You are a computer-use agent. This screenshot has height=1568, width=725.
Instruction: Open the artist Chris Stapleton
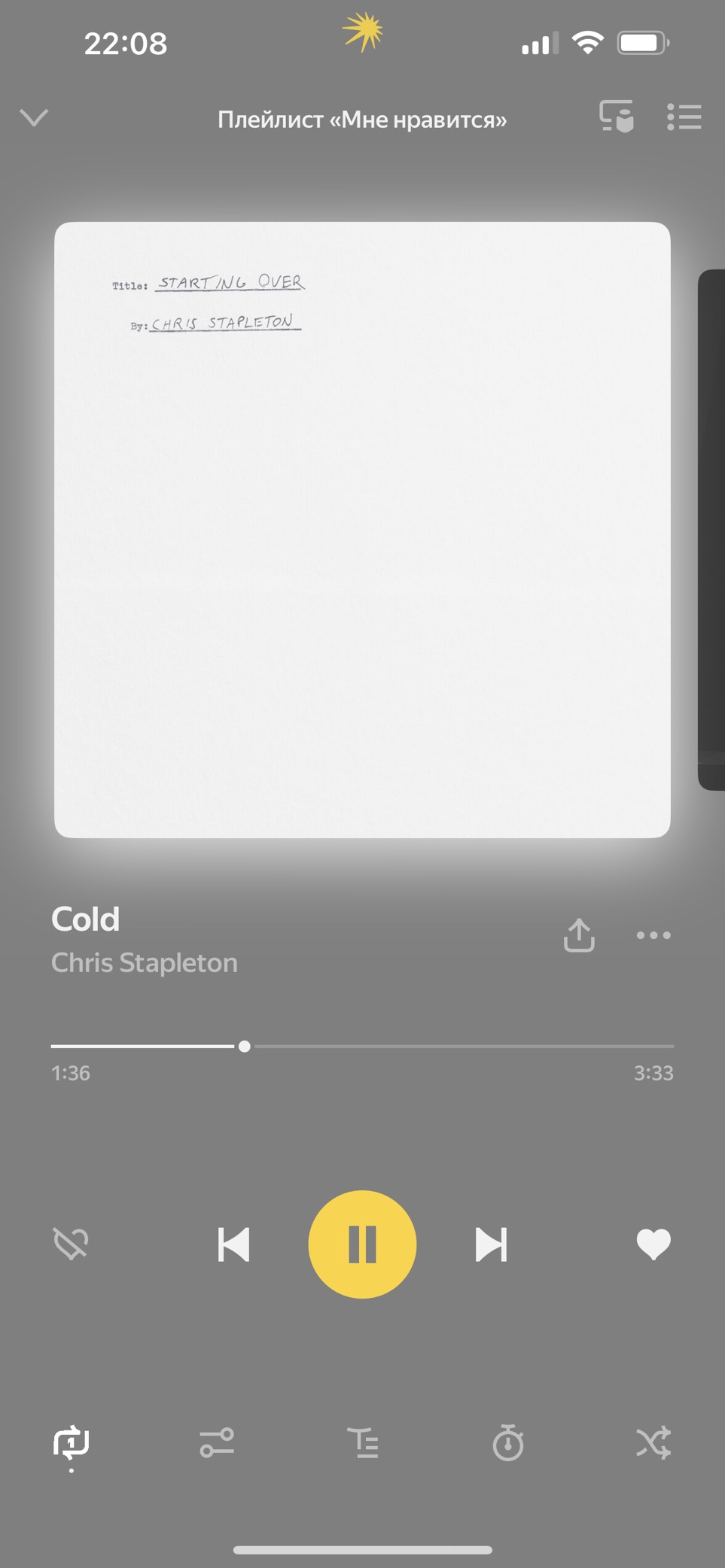145,963
